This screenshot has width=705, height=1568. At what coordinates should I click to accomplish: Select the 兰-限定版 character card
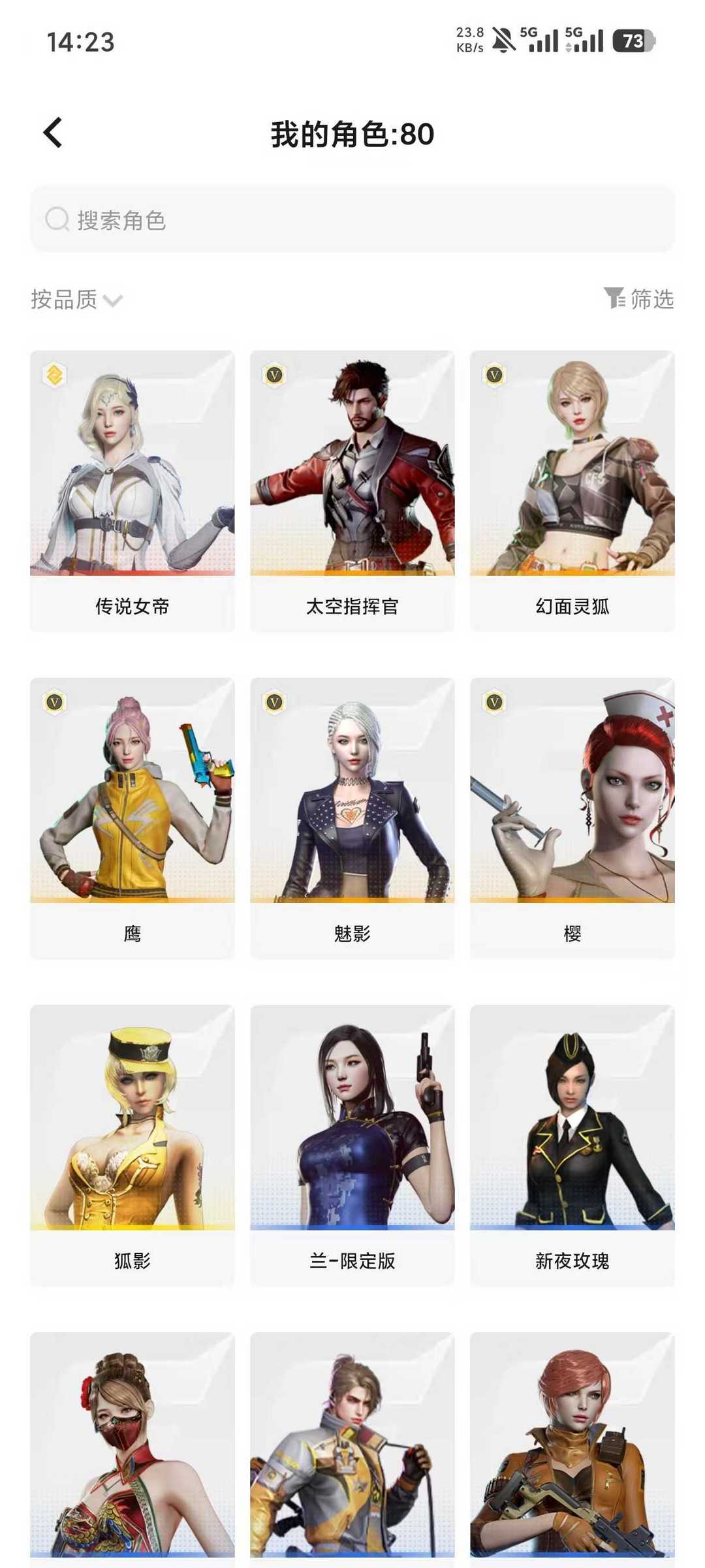(x=352, y=1144)
